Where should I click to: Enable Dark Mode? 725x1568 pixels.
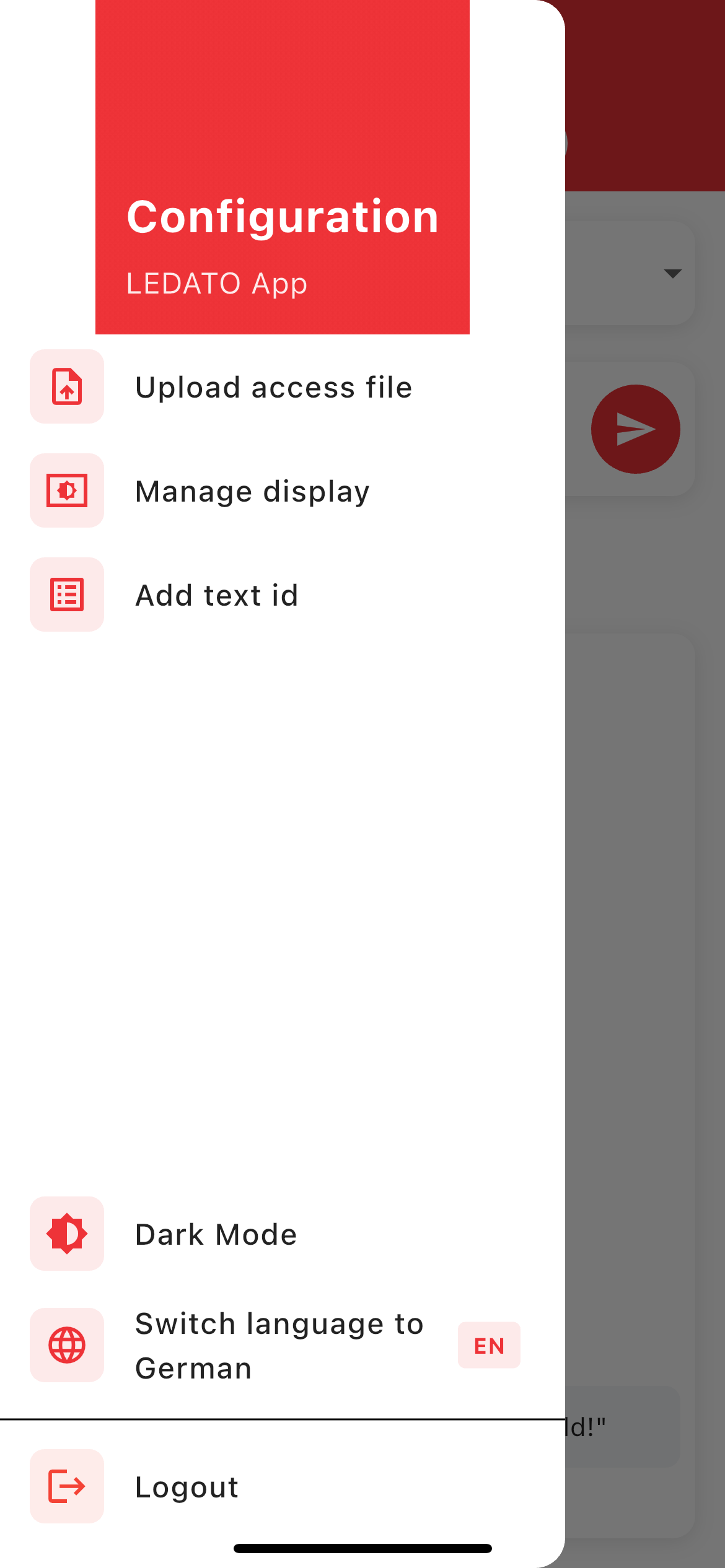coord(216,1234)
